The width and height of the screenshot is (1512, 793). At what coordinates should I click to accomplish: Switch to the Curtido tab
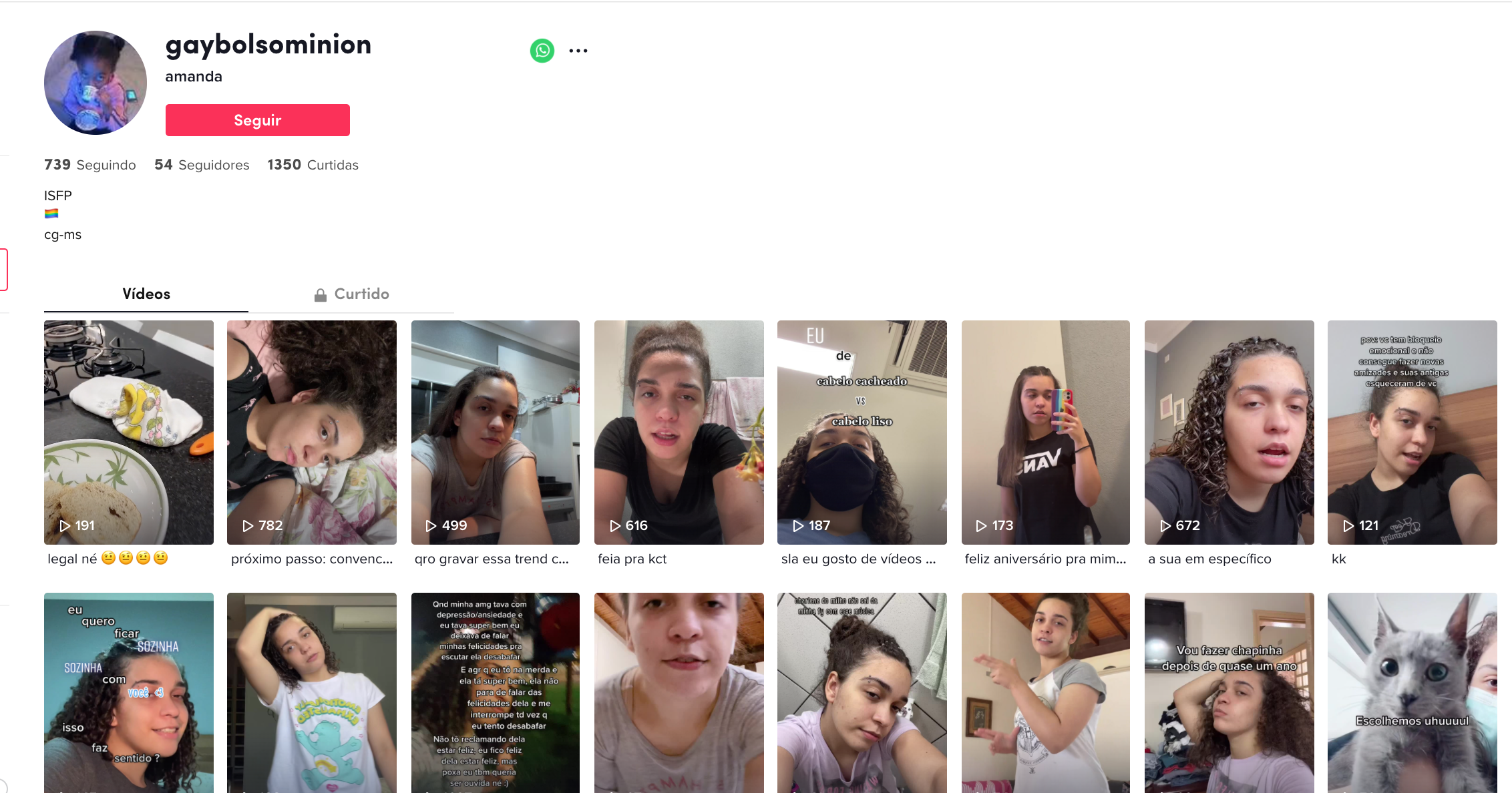(x=351, y=294)
